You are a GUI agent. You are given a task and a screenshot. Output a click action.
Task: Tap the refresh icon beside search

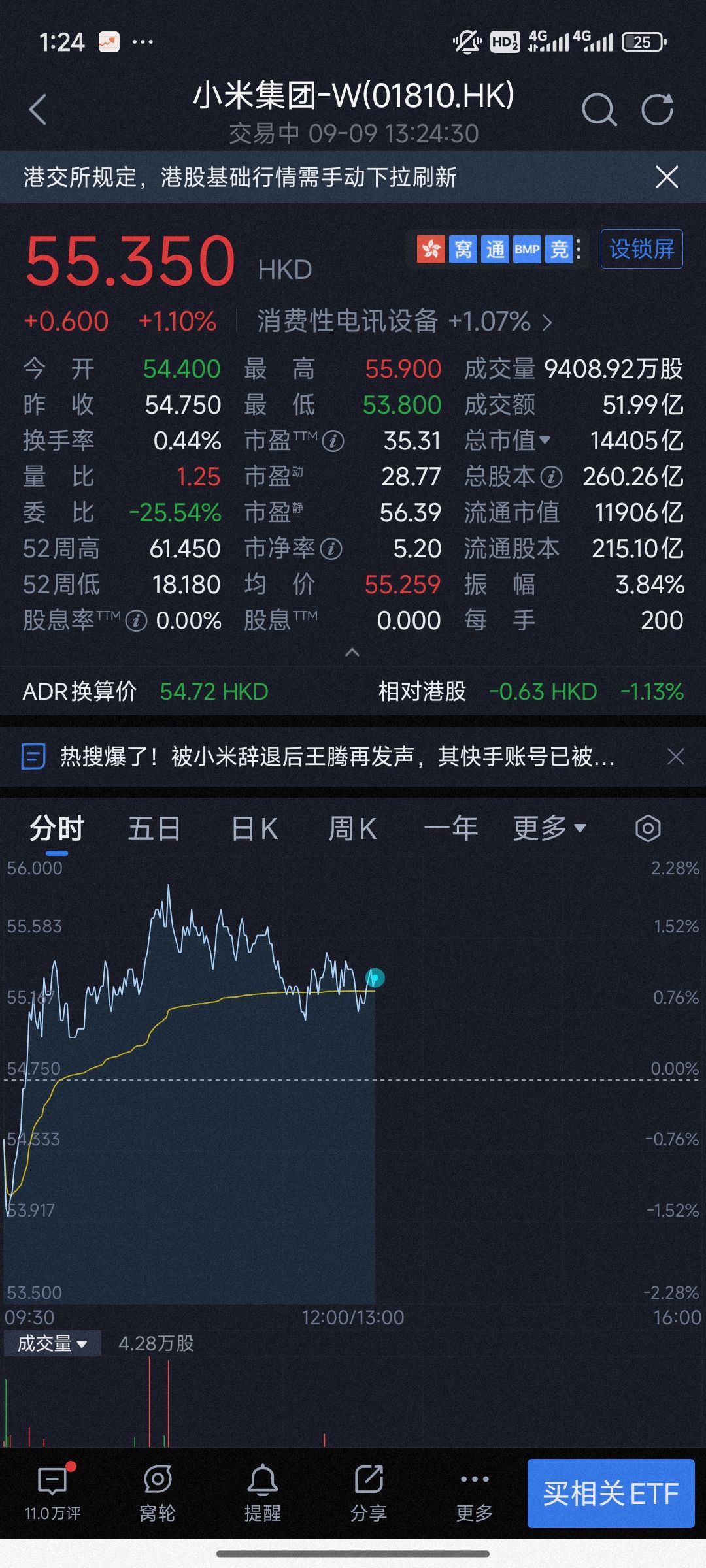point(659,110)
